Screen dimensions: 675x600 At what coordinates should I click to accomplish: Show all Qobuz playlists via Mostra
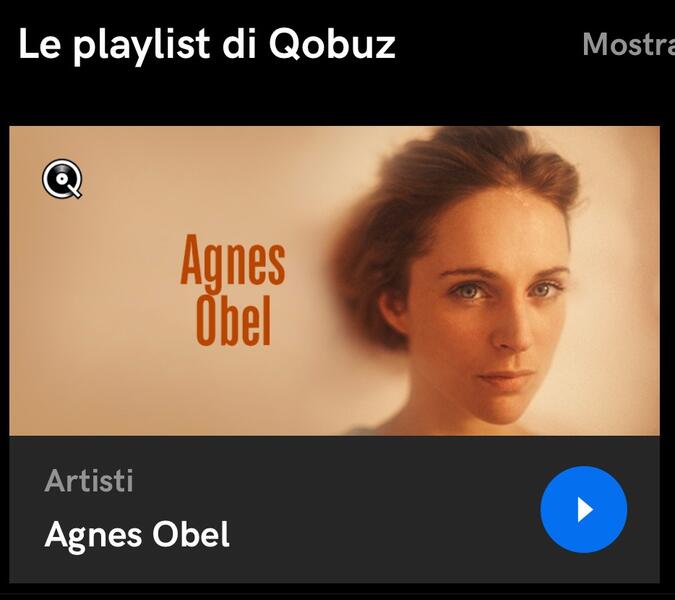pos(628,45)
